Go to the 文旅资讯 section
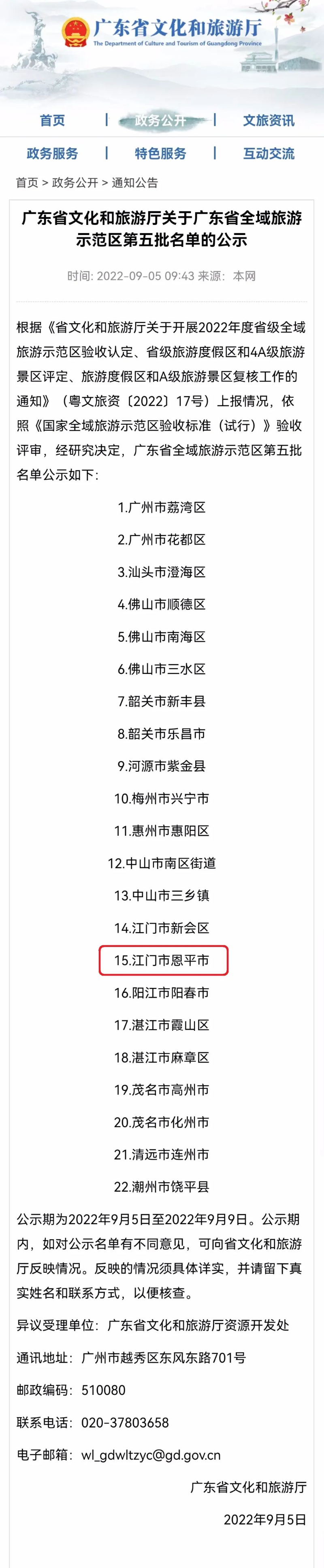Viewport: 324px width, 1568px height. 269,121
